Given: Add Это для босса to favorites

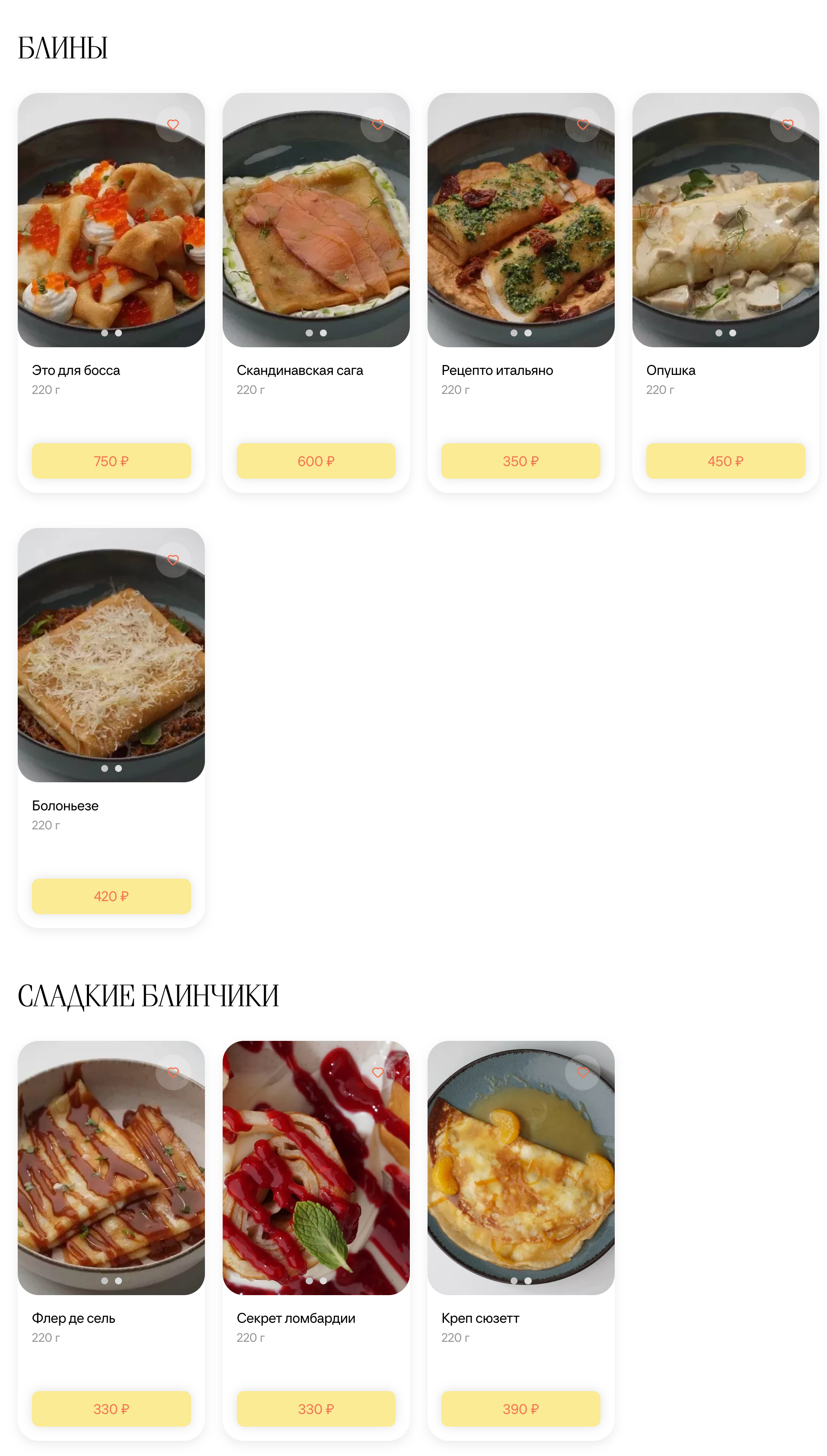Looking at the screenshot, I should (173, 125).
